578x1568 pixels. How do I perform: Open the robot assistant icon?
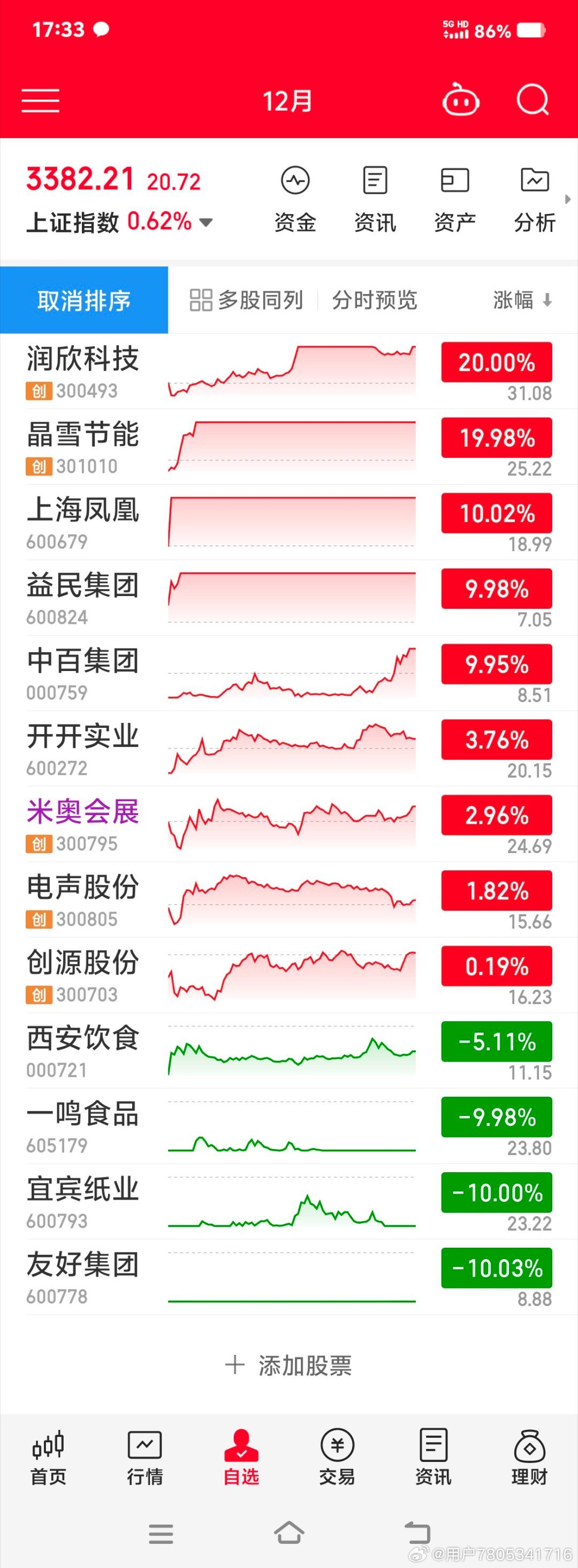461,101
